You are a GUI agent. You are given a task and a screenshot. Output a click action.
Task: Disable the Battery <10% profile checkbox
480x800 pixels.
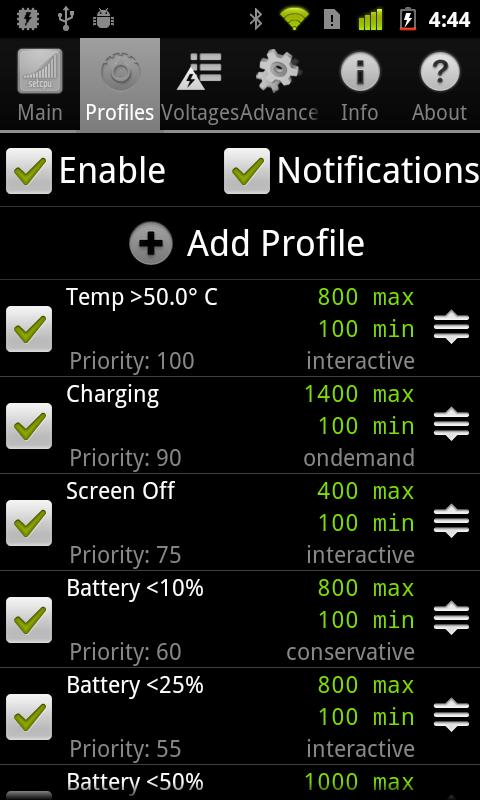(29, 619)
